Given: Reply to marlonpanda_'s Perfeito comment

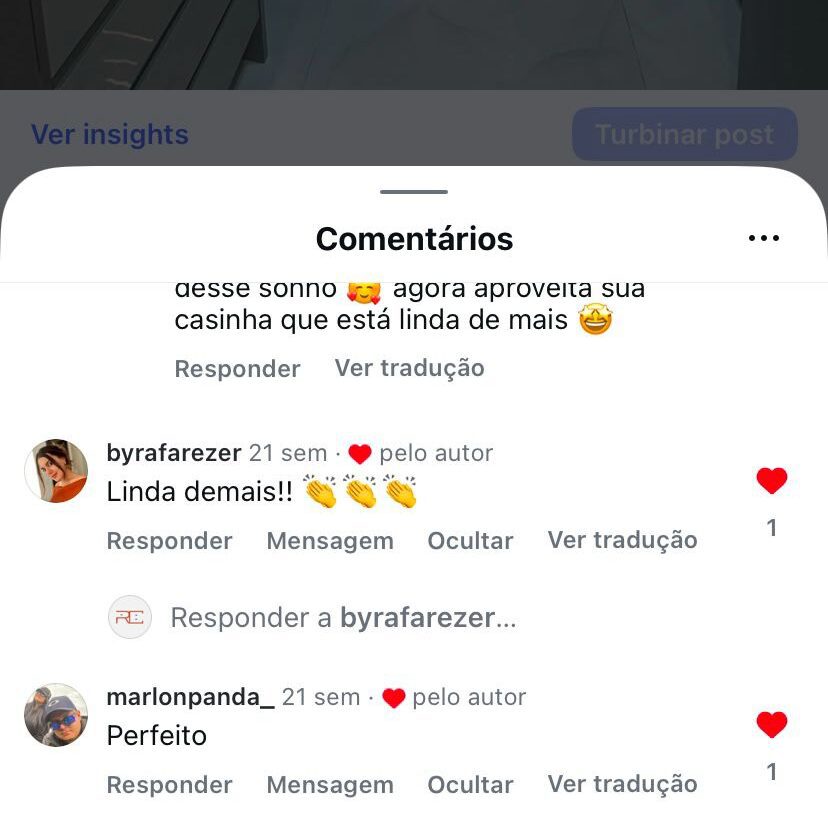Looking at the screenshot, I should point(169,785).
